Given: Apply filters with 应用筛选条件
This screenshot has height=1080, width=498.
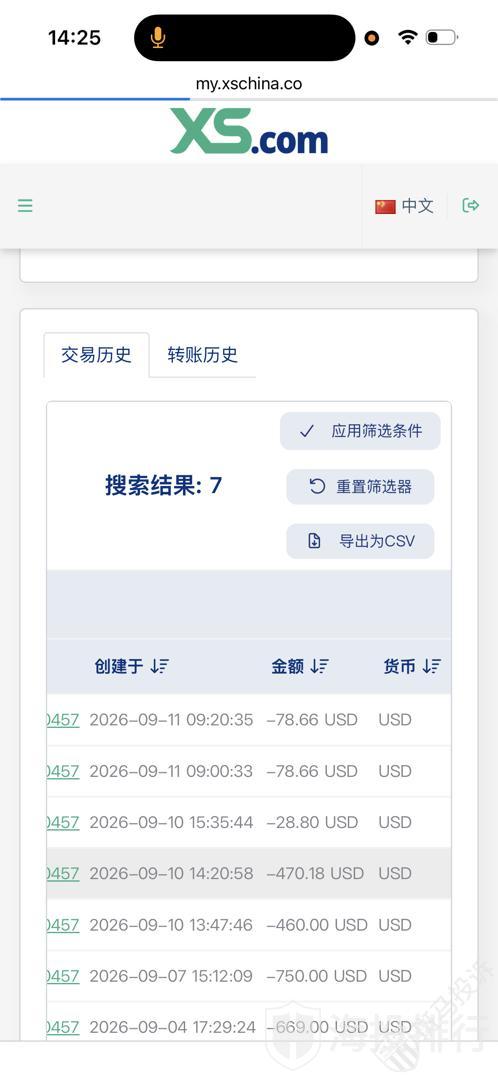Looking at the screenshot, I should click(x=360, y=431).
